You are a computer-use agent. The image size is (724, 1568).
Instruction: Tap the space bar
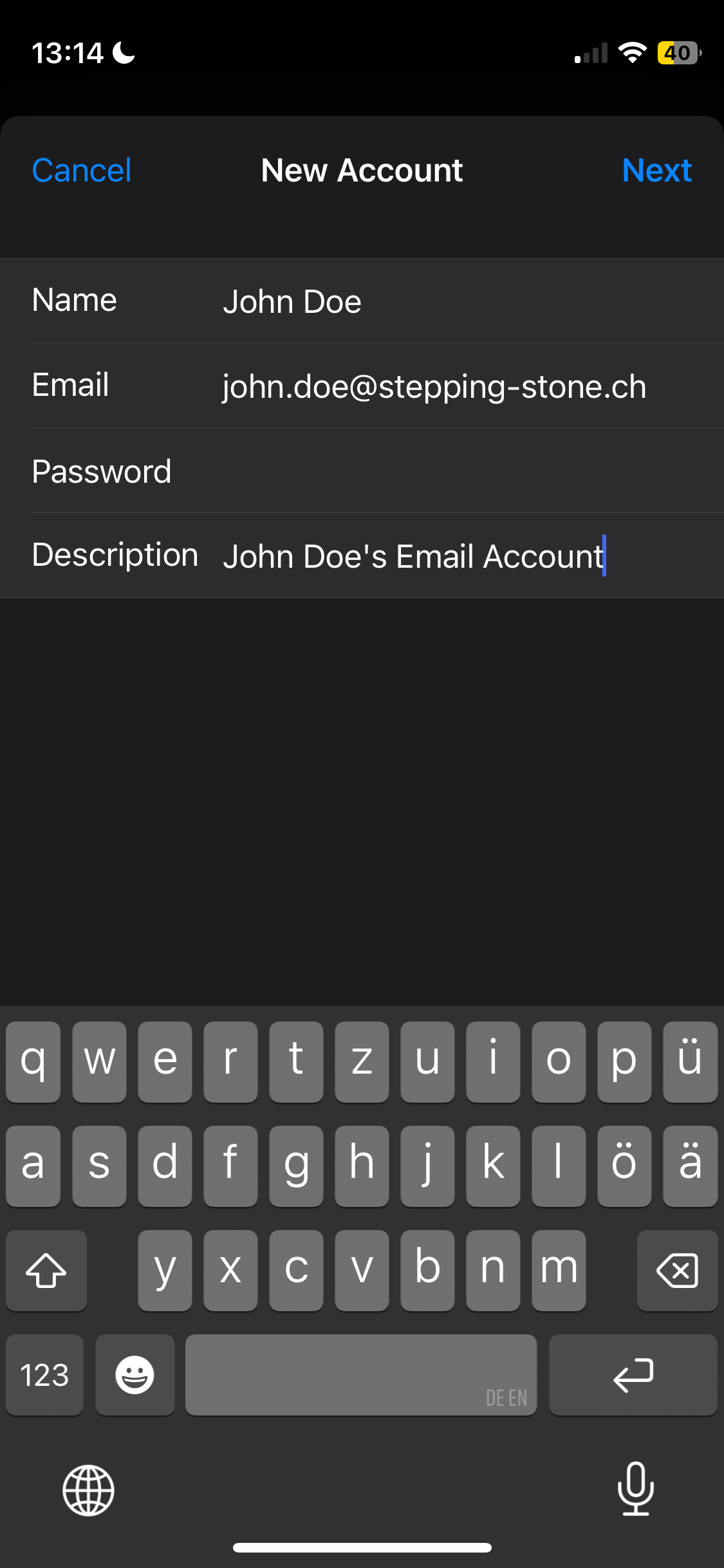(x=360, y=1375)
